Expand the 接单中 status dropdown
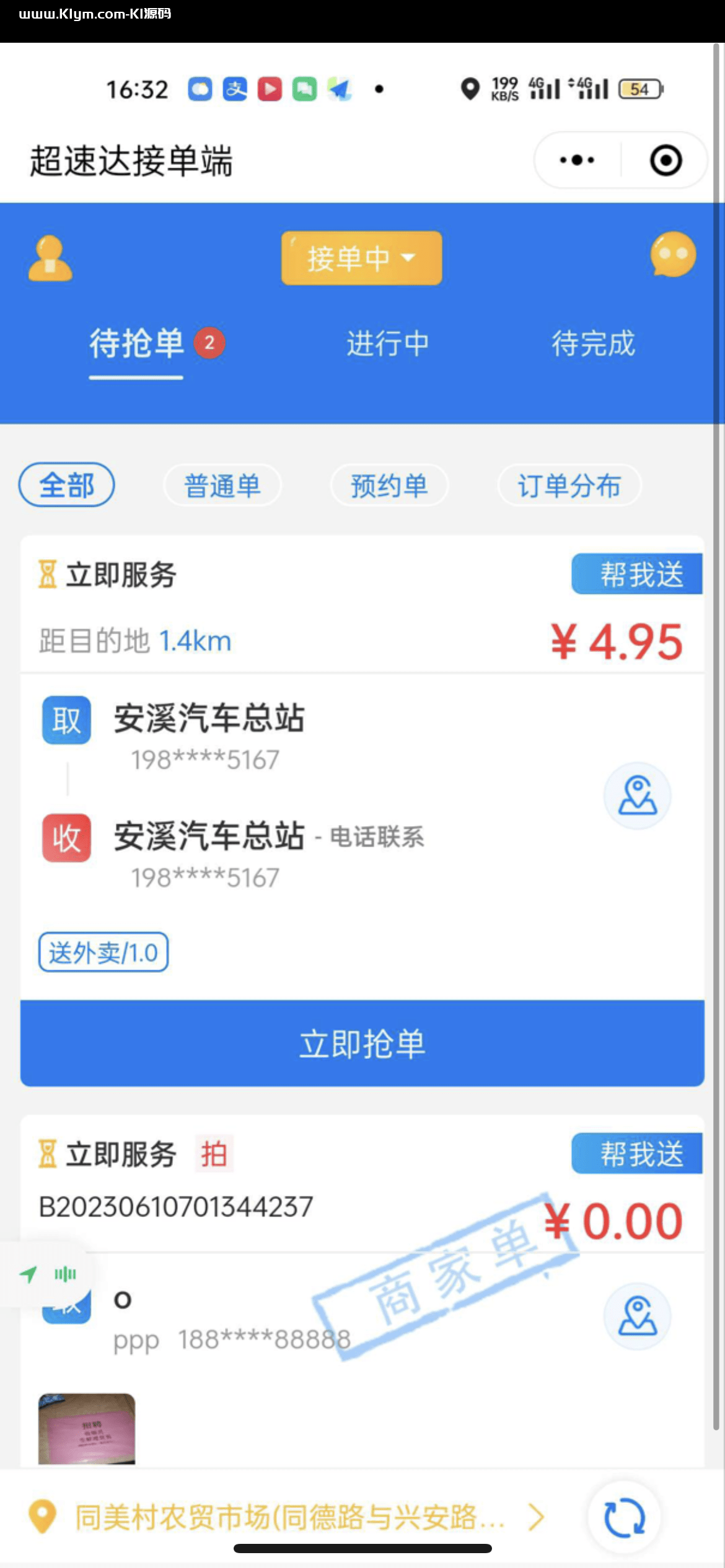Image resolution: width=725 pixels, height=1568 pixels. [x=361, y=258]
